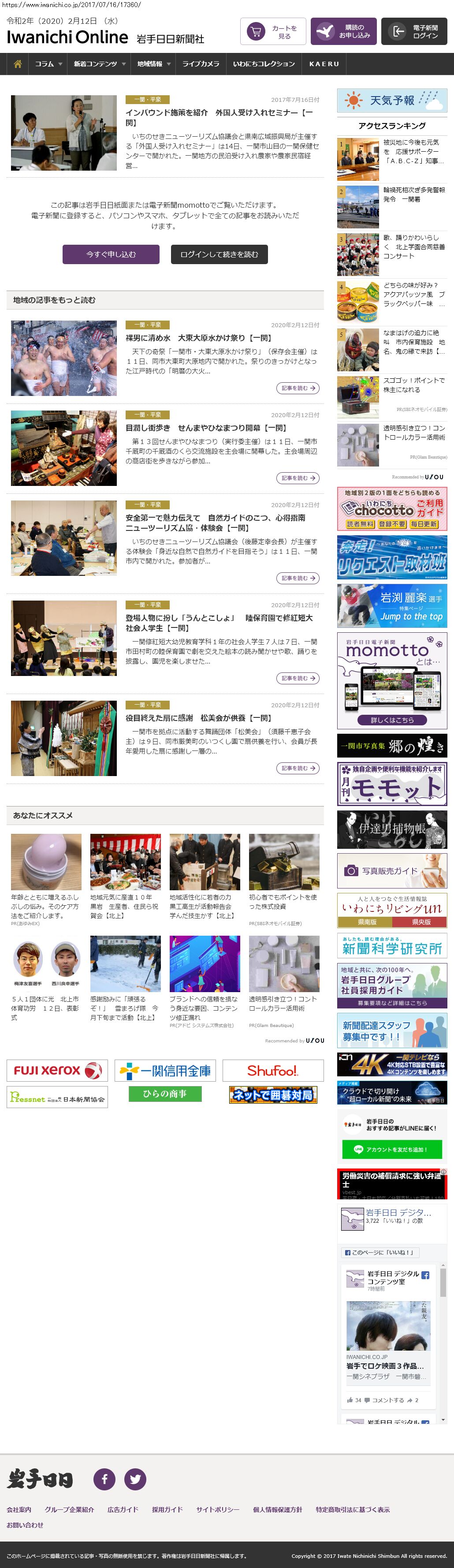The image size is (454, 1568).
Task: Open 電子新聞ログイン
Action: coord(414,32)
